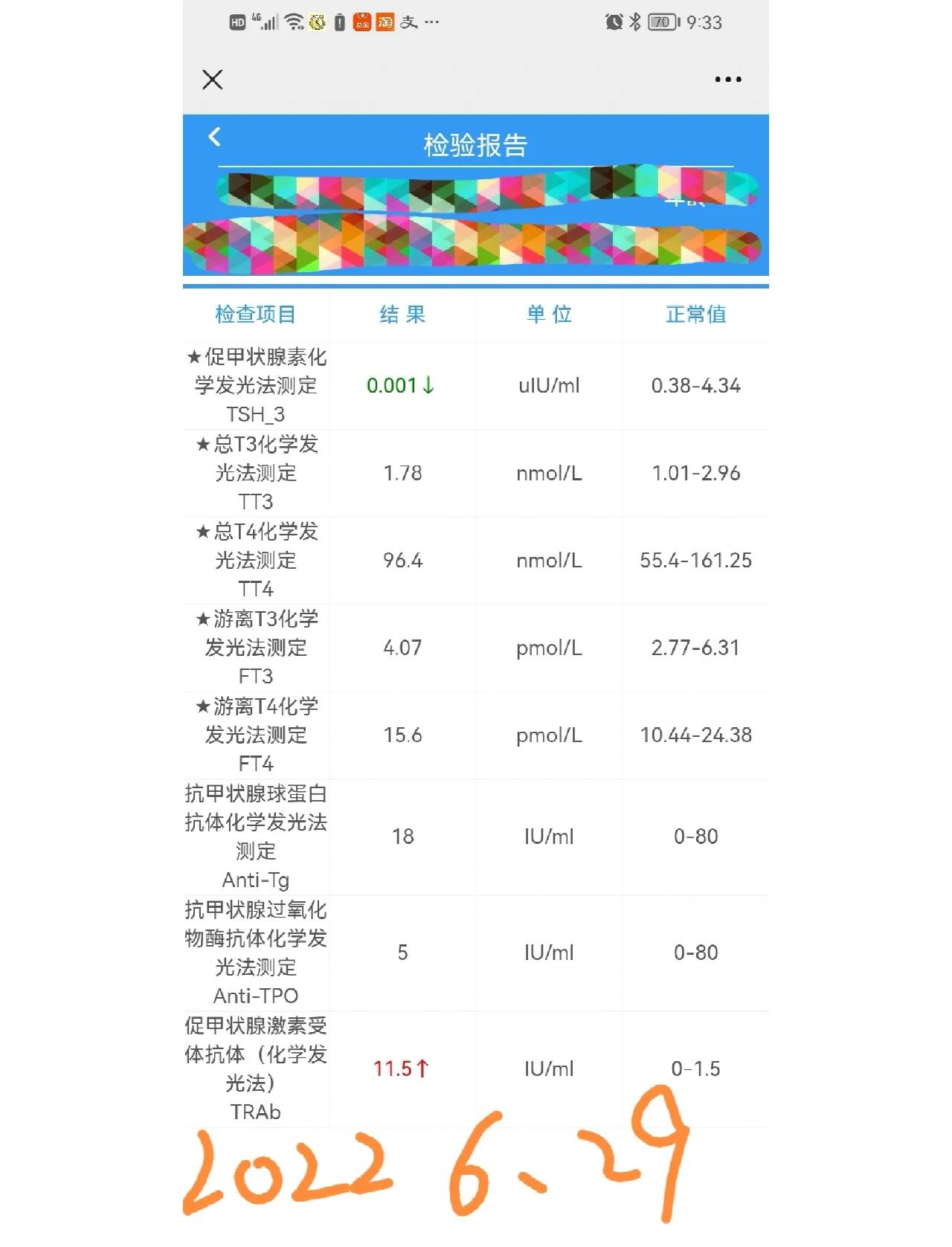Open Taobao icon in the status bar
This screenshot has height=1247, width=952.
pyautogui.click(x=387, y=23)
